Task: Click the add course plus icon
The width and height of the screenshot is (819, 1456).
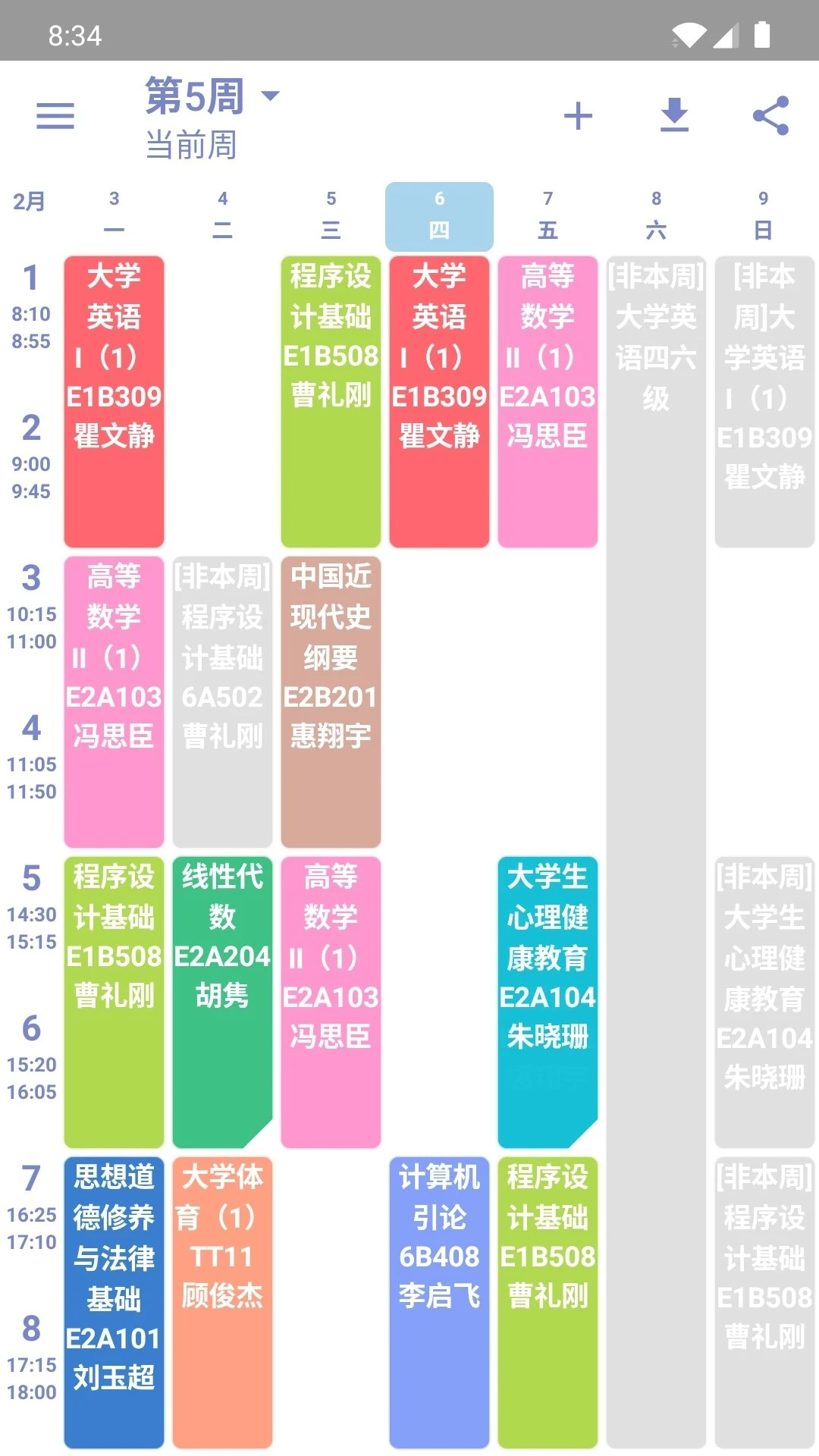Action: 579,115
